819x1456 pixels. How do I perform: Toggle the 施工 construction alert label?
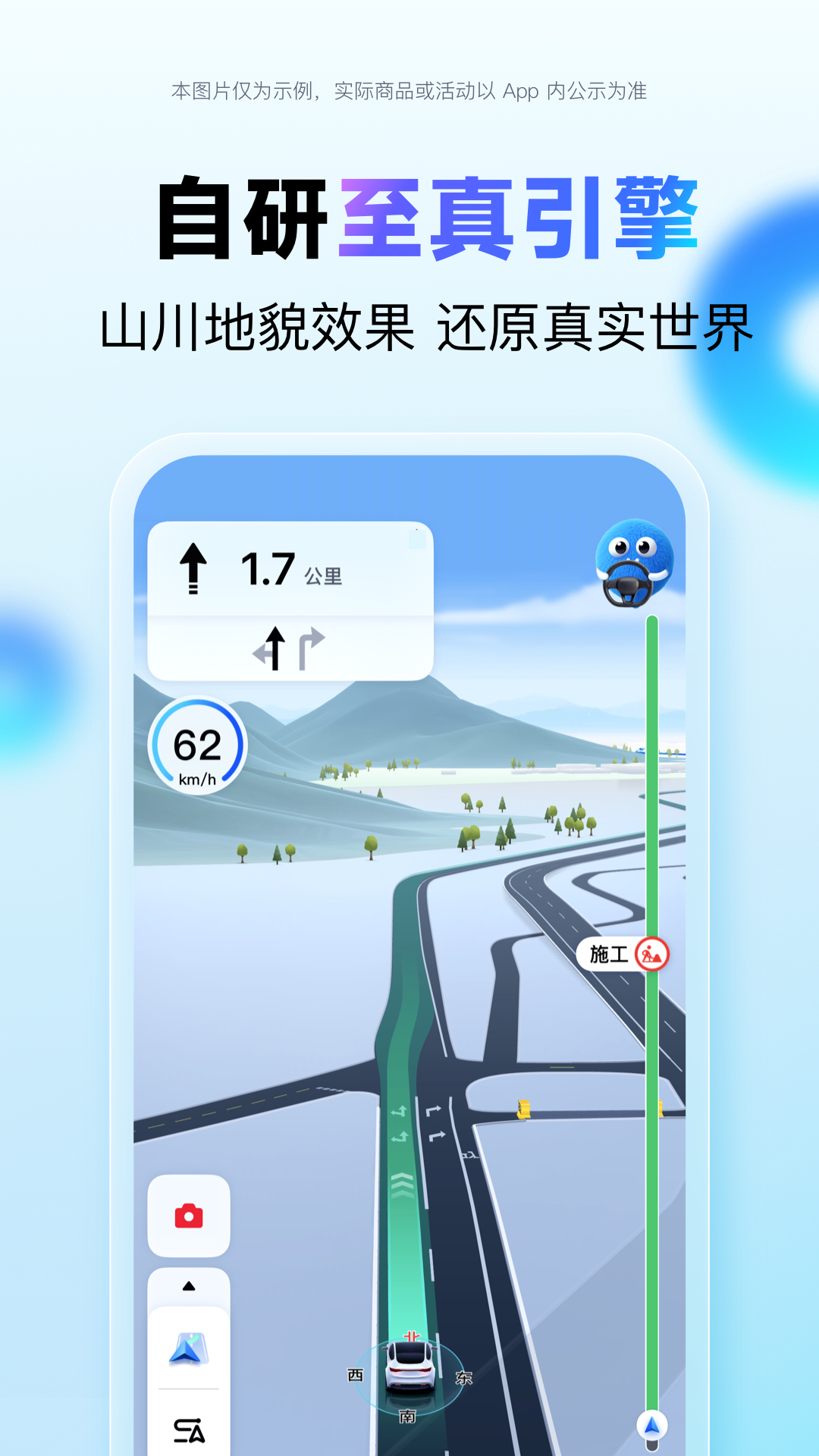click(x=608, y=953)
